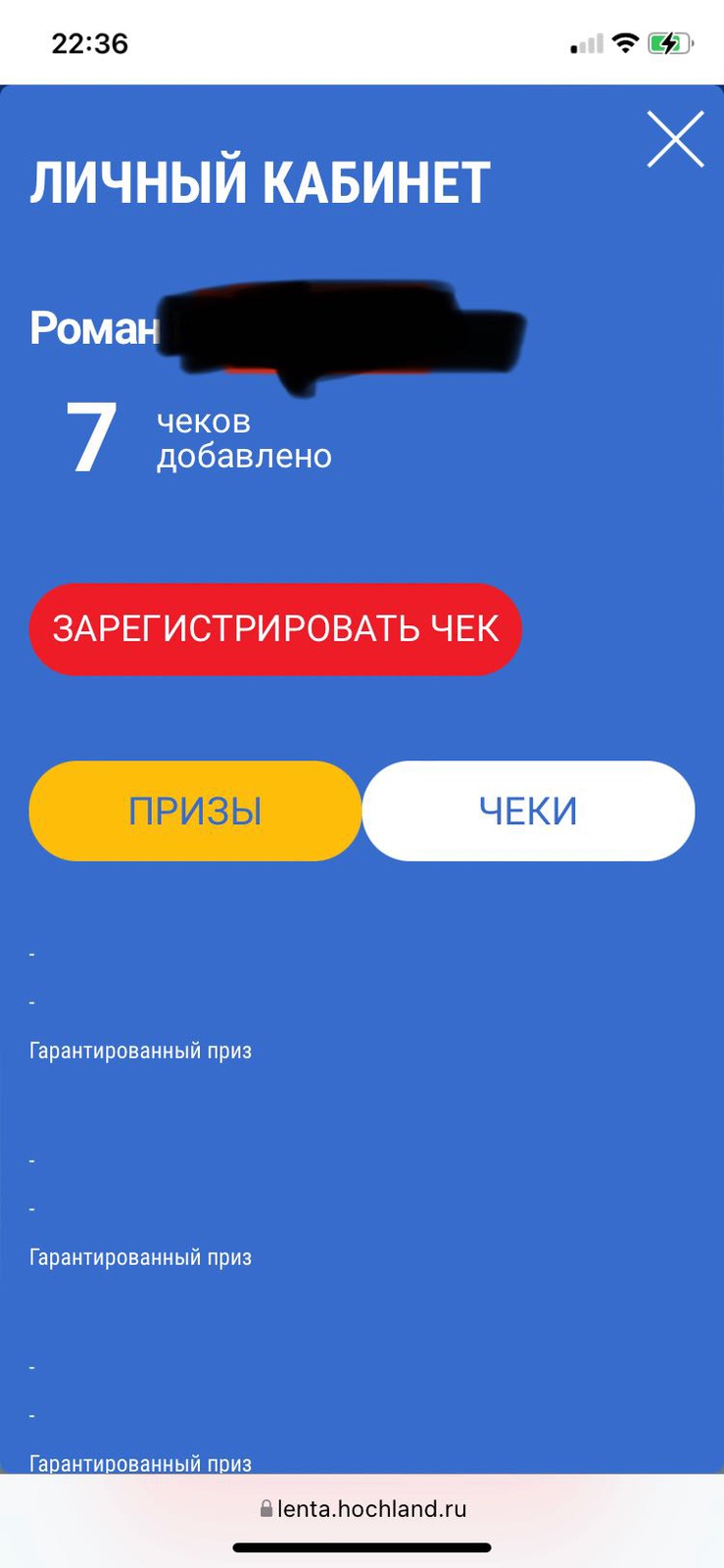The image size is (724, 1568).
Task: Tap the lenta.hochland.ru address bar
Action: pyautogui.click(x=362, y=1508)
